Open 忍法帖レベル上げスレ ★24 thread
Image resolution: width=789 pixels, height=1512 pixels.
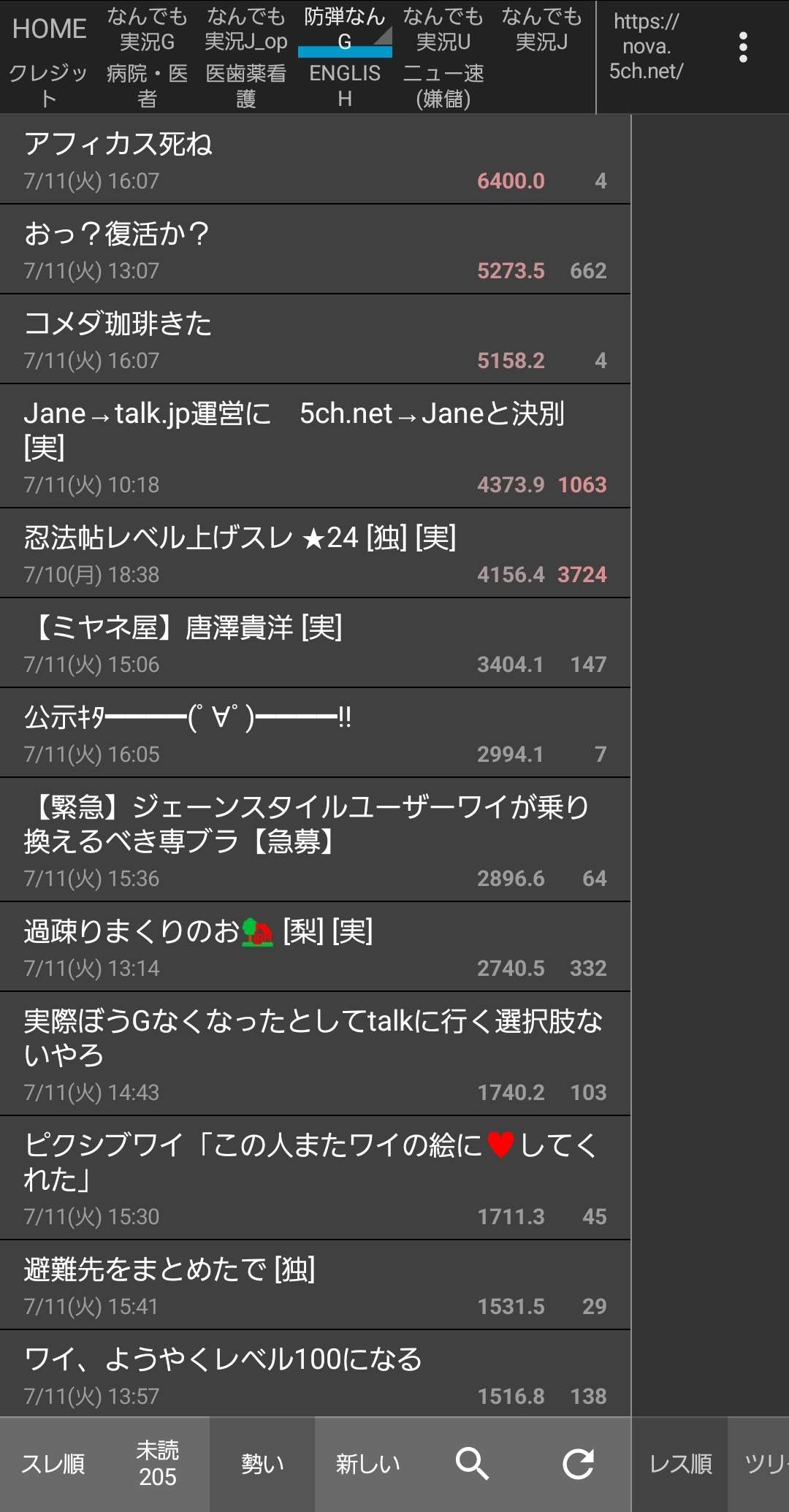(x=314, y=553)
